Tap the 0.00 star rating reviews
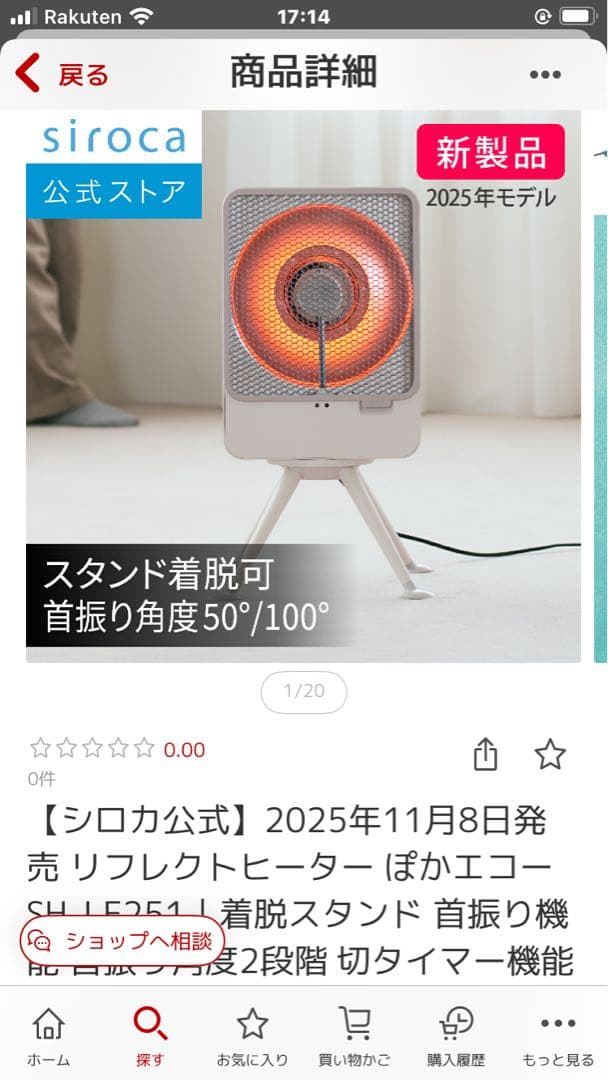Viewport: 608px width, 1080px height. [118, 749]
